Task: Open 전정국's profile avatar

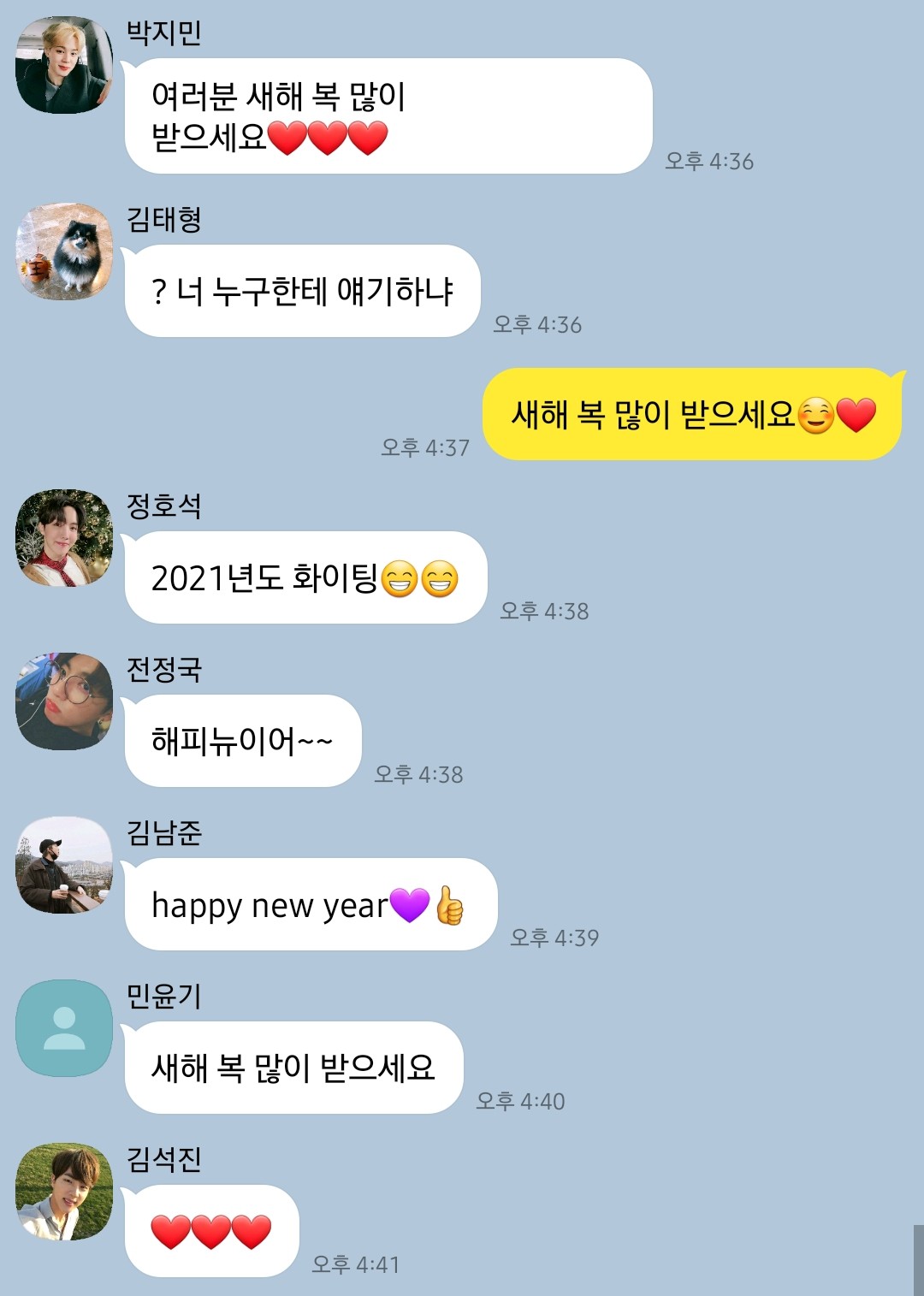Action: (64, 701)
